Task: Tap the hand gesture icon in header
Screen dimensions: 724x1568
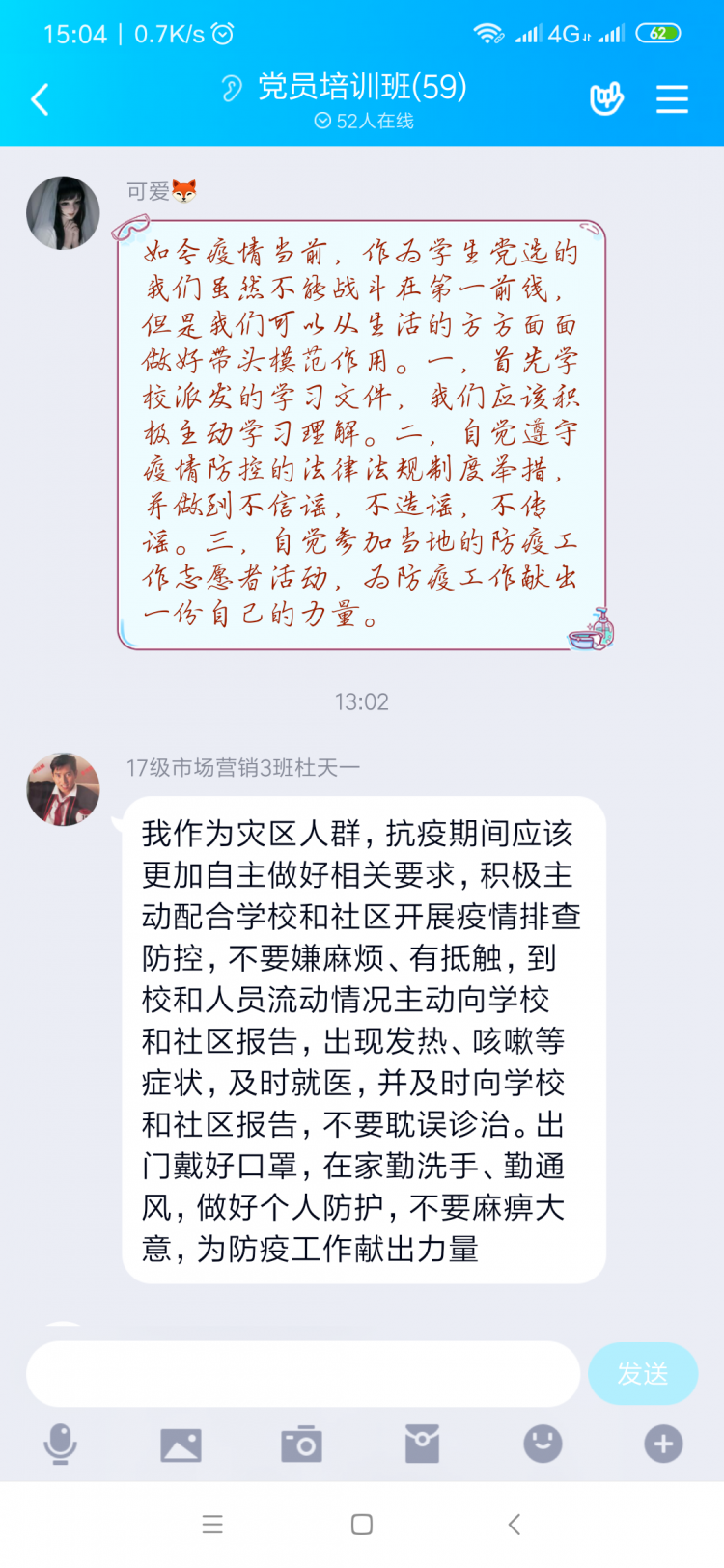Action: 606,98
